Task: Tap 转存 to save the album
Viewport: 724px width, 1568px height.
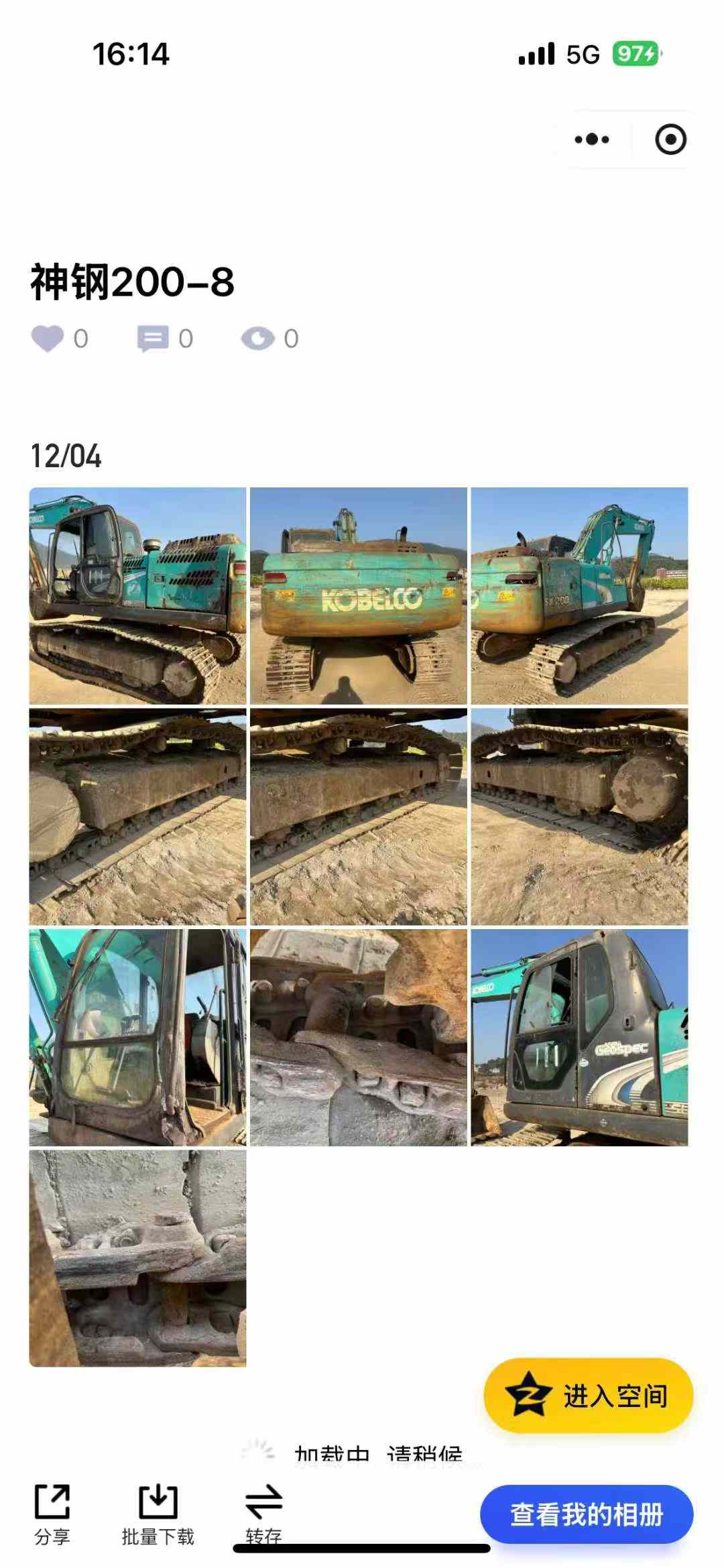Action: 263,1514
